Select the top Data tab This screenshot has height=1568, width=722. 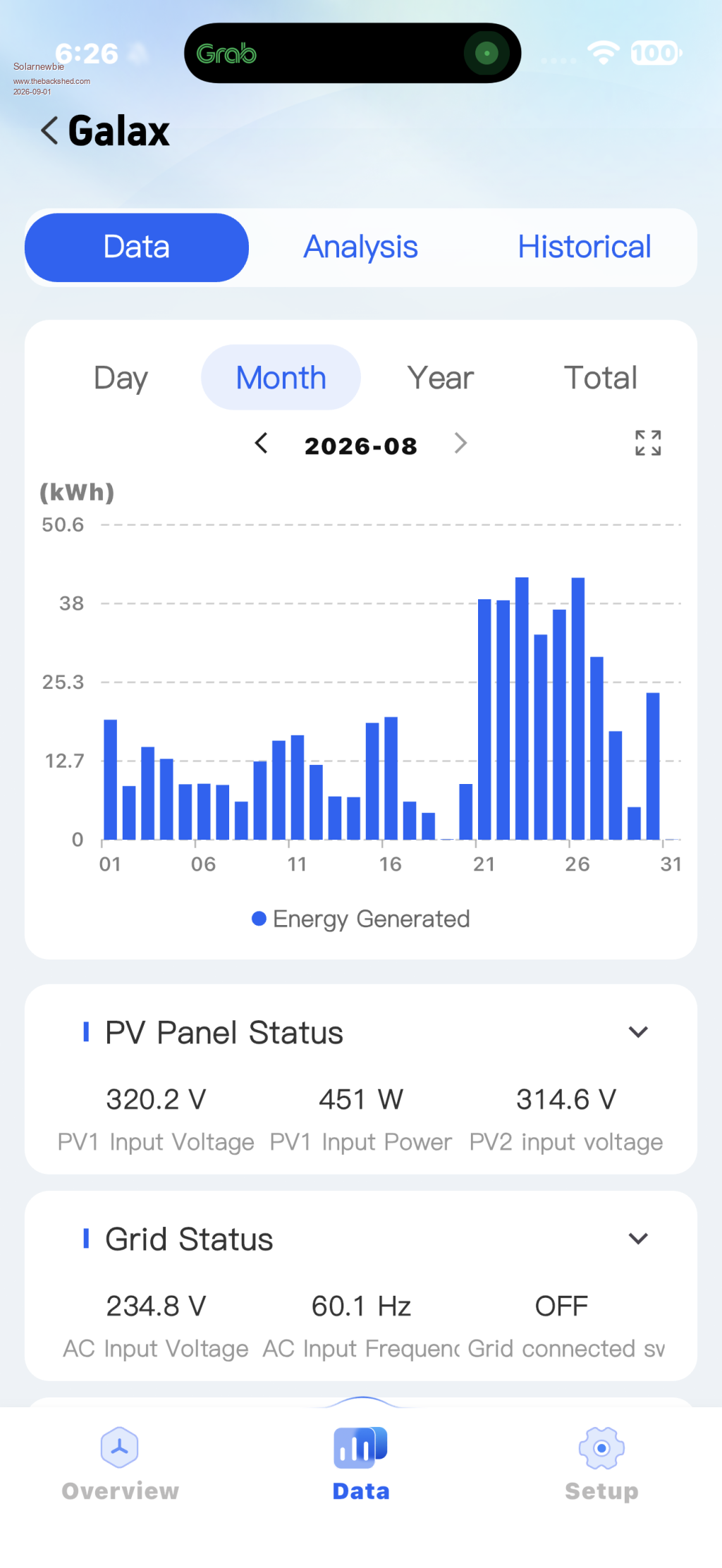[x=137, y=247]
